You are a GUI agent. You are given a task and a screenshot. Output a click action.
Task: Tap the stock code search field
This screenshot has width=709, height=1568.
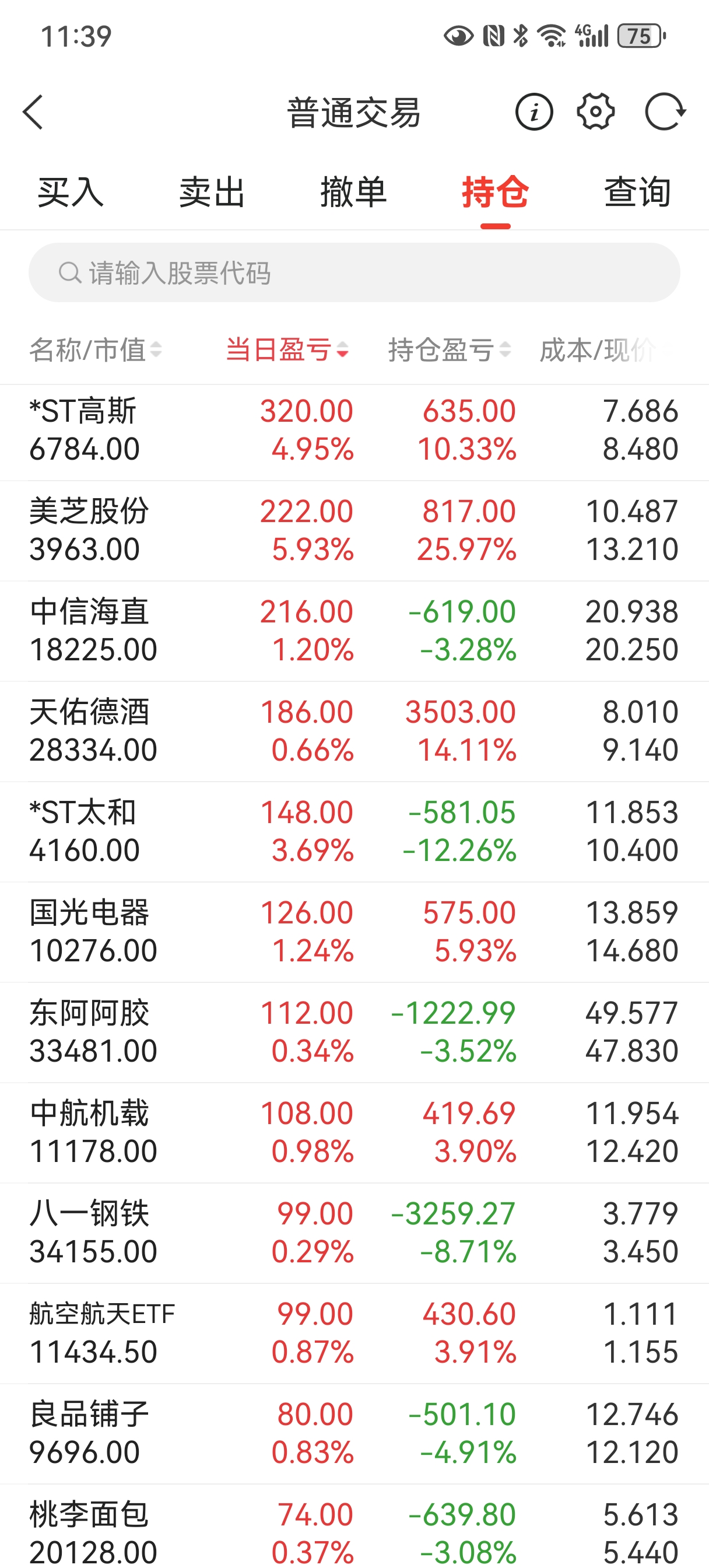coord(354,272)
